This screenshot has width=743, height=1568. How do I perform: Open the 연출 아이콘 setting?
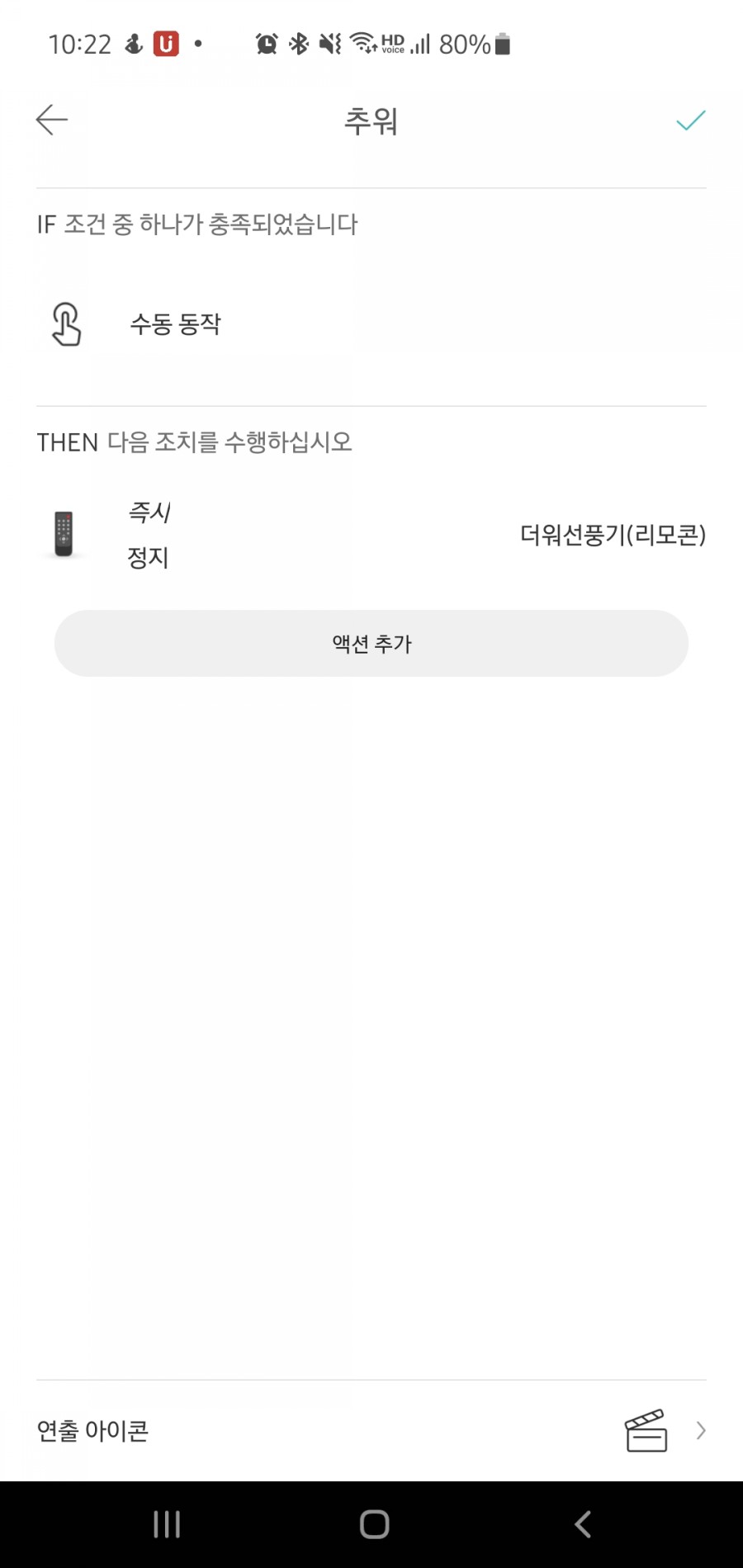pyautogui.click(x=371, y=1430)
